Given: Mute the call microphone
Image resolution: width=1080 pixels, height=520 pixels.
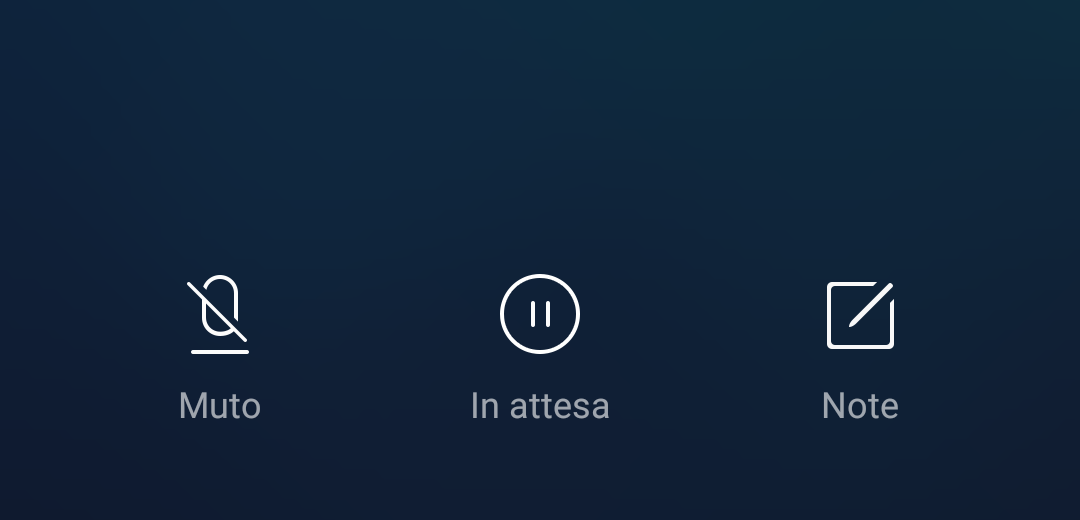Looking at the screenshot, I should (x=220, y=315).
